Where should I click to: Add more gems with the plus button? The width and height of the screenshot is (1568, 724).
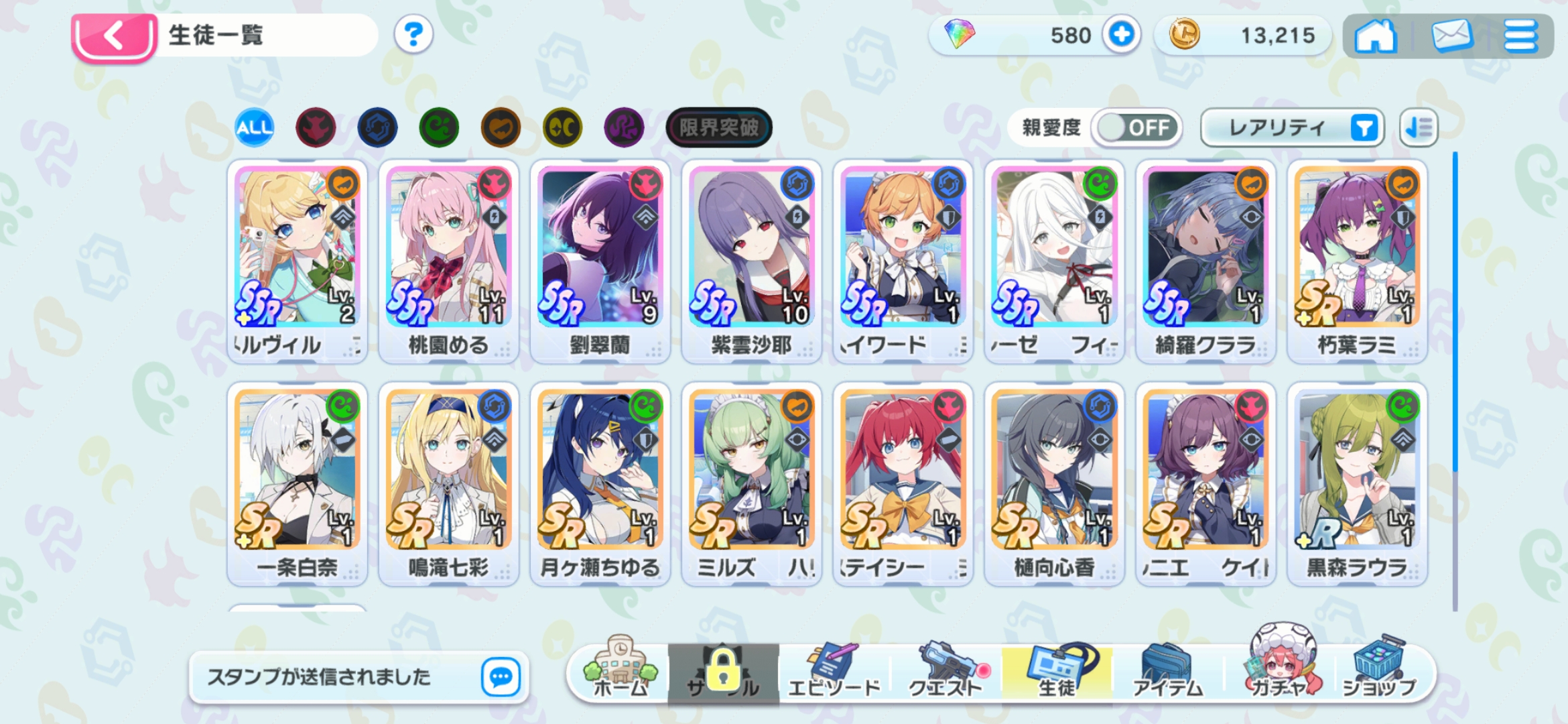[x=1122, y=35]
